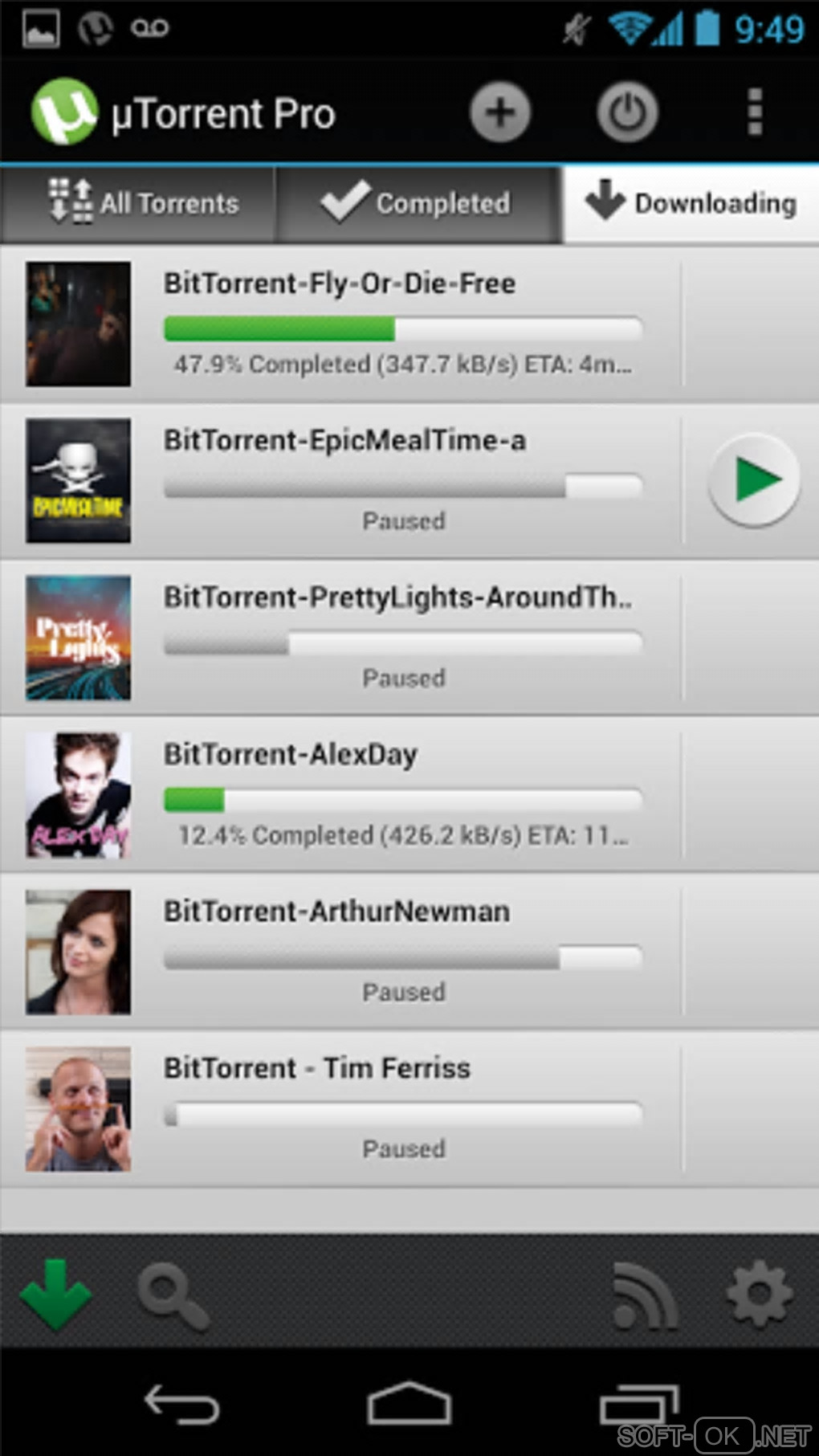Tap the power shutdown icon
Viewport: 819px width, 1456px height.
(627, 112)
